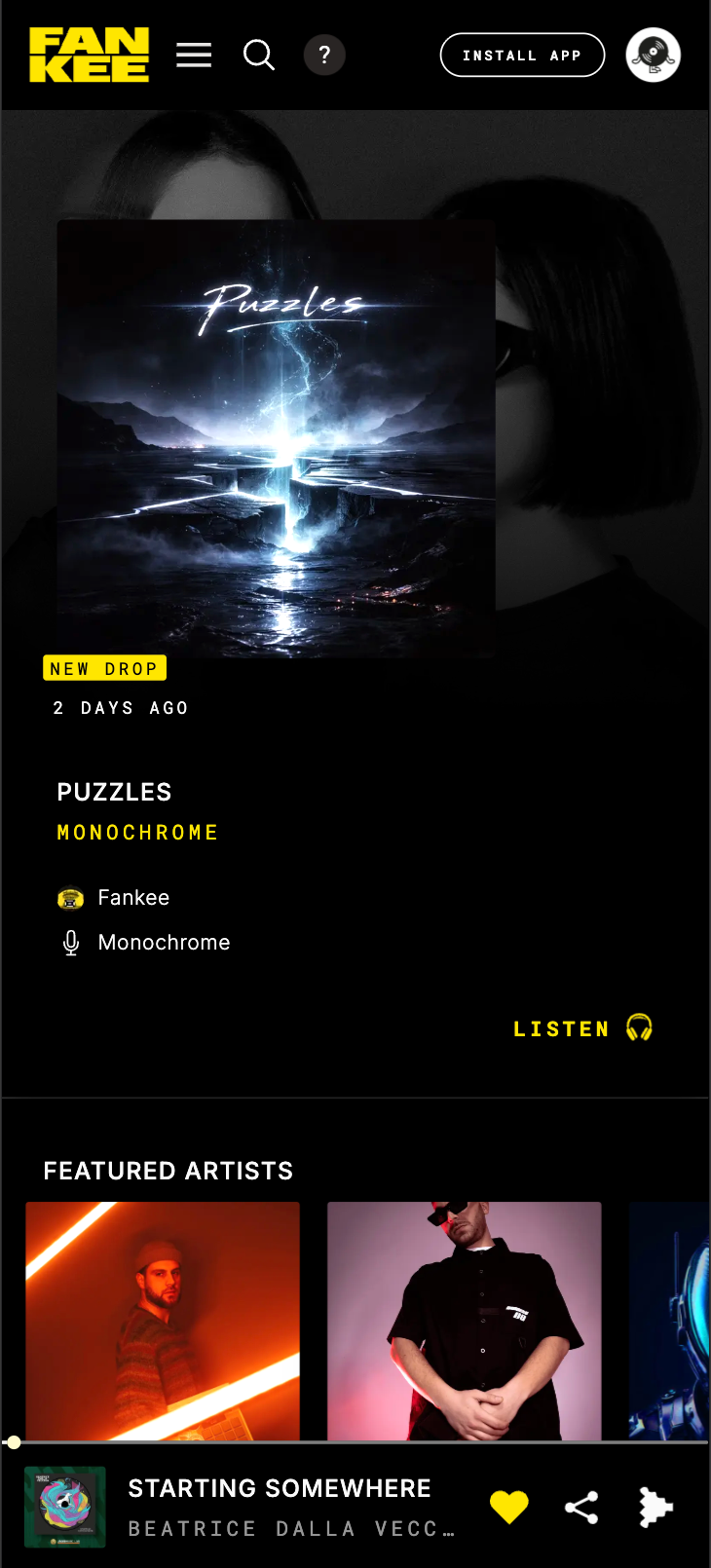Open the hamburger menu
Screen dimensions: 711x1568
pos(194,56)
